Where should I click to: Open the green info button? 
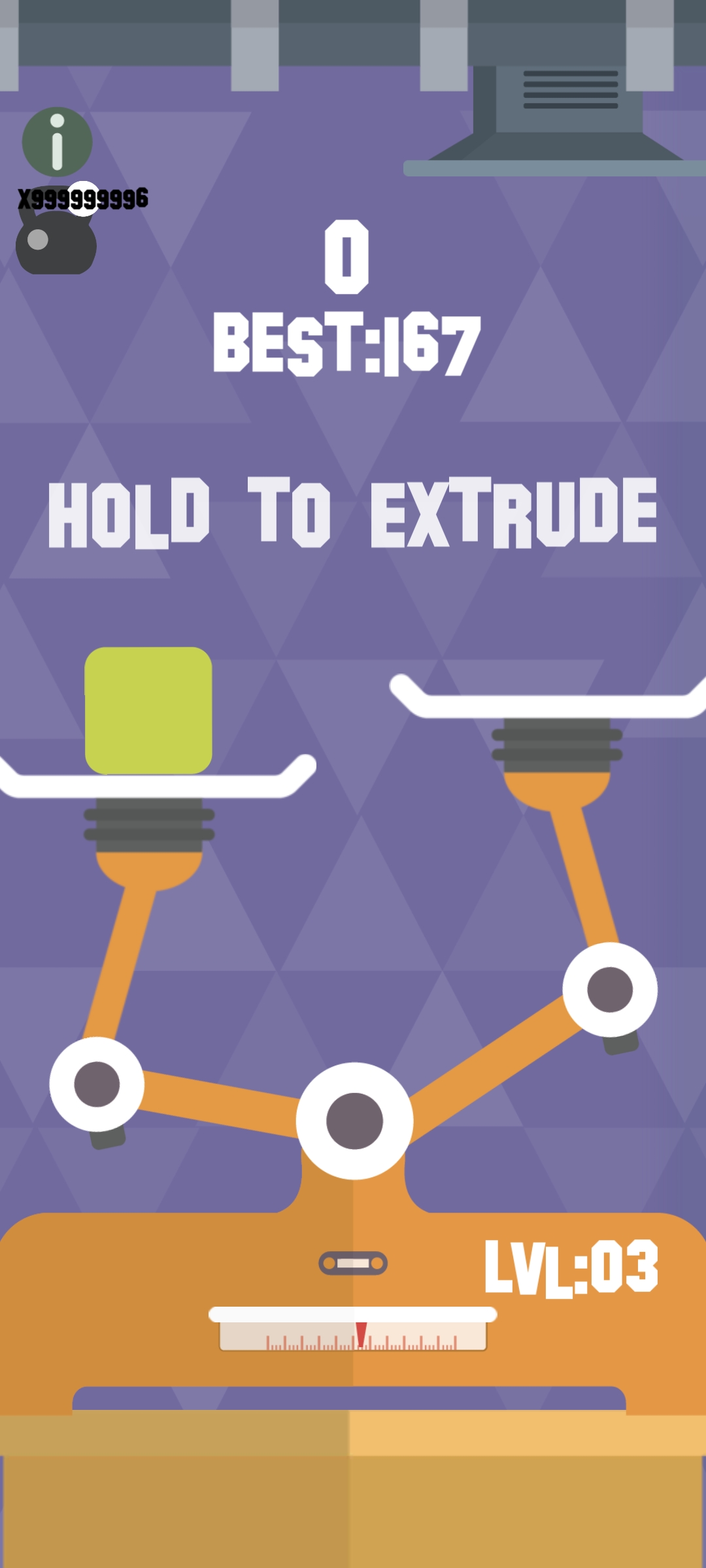click(x=57, y=142)
